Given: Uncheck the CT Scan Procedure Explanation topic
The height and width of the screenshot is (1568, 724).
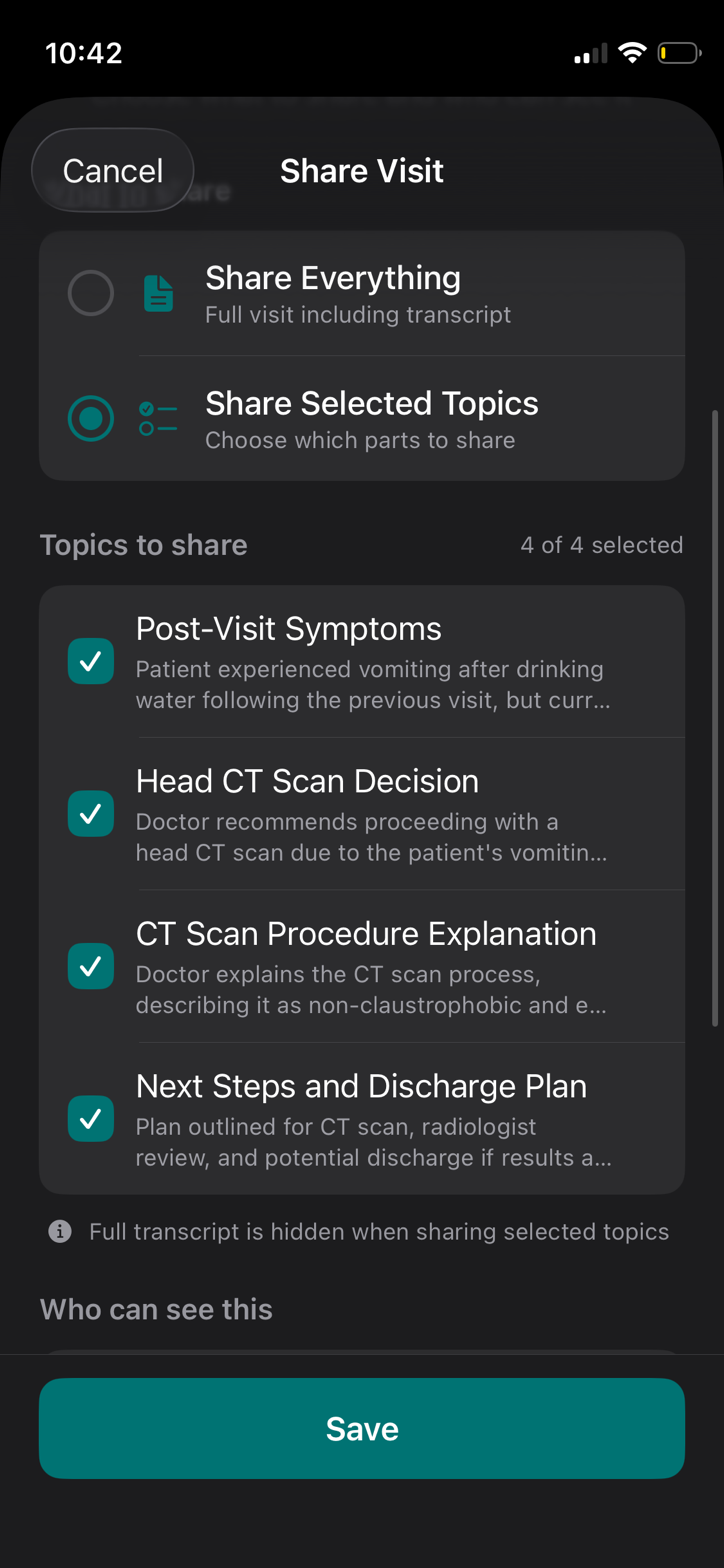Looking at the screenshot, I should [x=91, y=966].
